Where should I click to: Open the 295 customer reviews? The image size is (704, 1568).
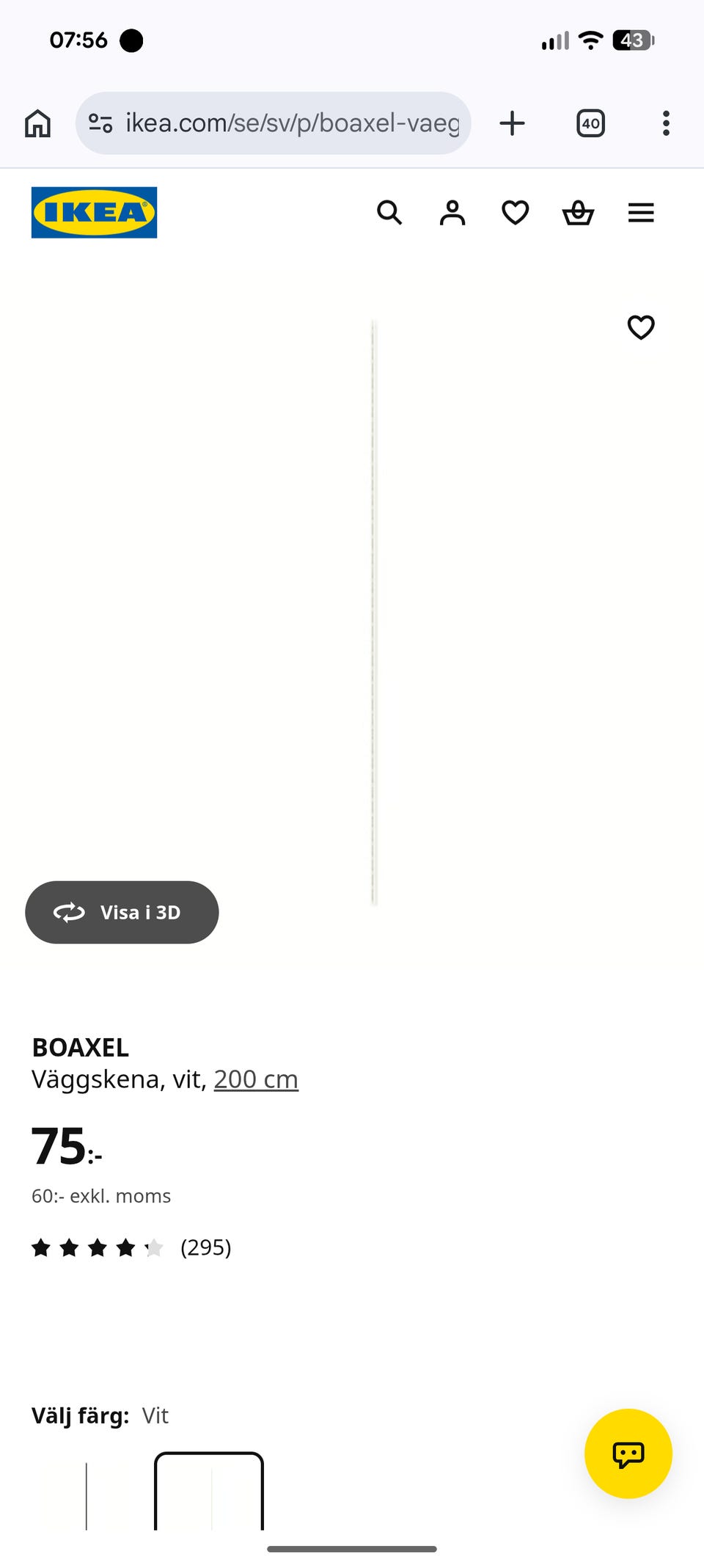131,1247
